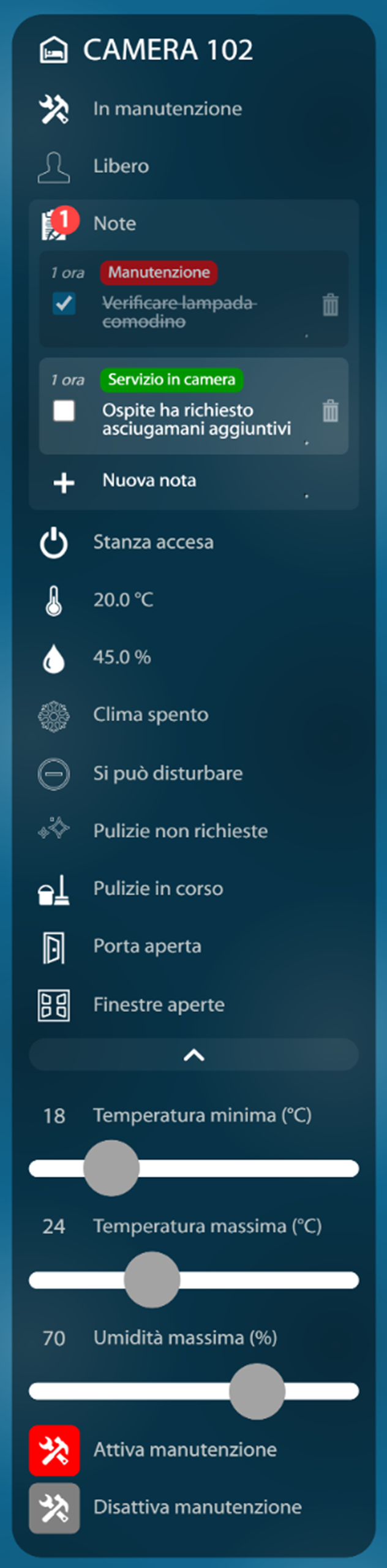The height and width of the screenshot is (1568, 387).
Task: Tap the Temperatura minima slider
Action: pyautogui.click(x=111, y=1168)
